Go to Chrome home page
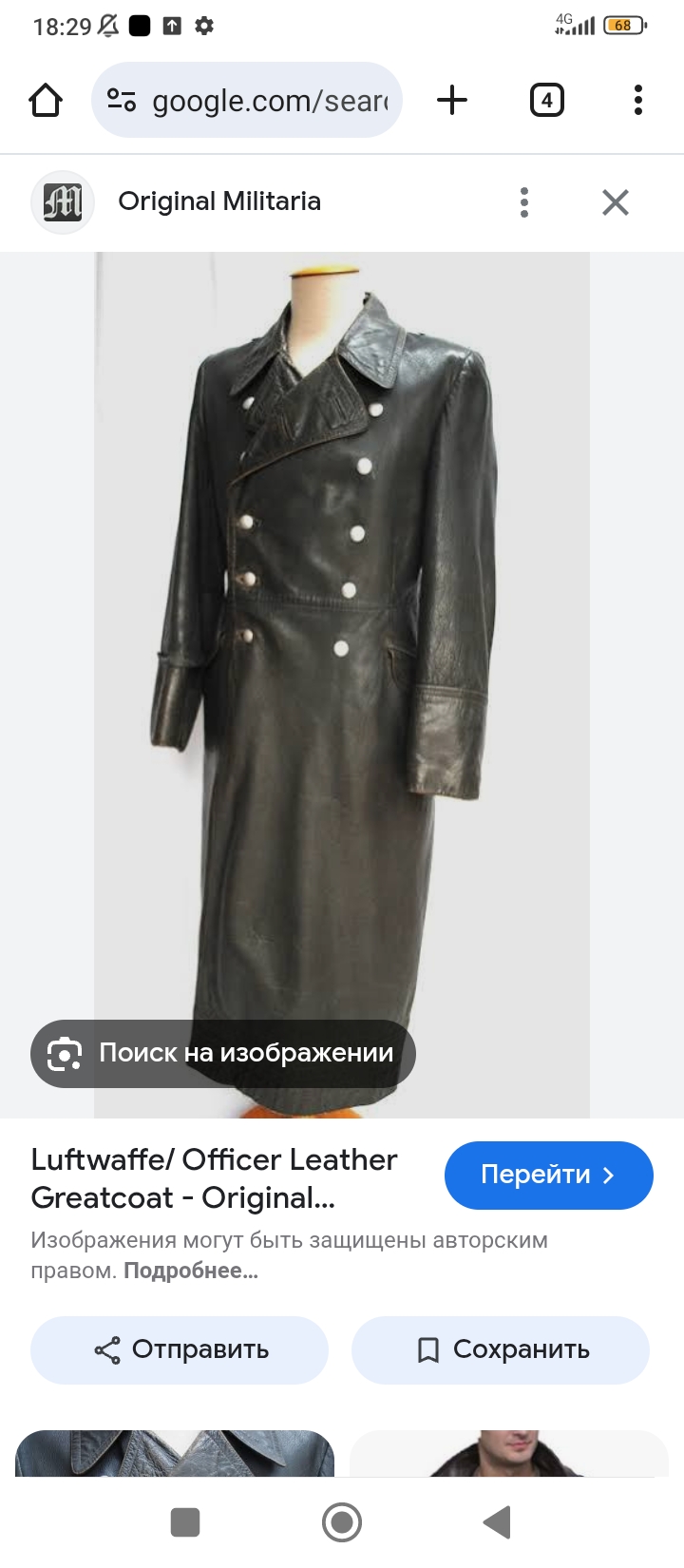The height and width of the screenshot is (1568, 684). coord(46,100)
